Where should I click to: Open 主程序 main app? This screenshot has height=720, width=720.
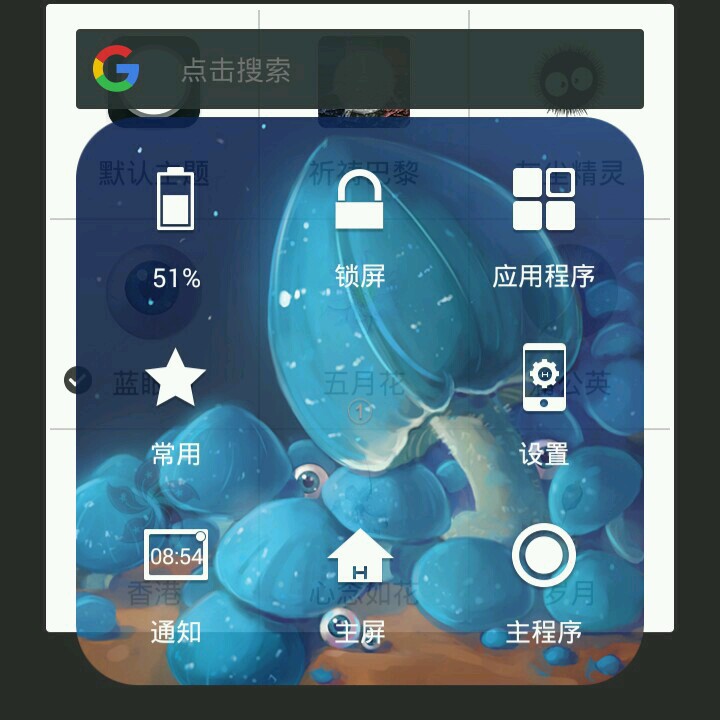[543, 582]
